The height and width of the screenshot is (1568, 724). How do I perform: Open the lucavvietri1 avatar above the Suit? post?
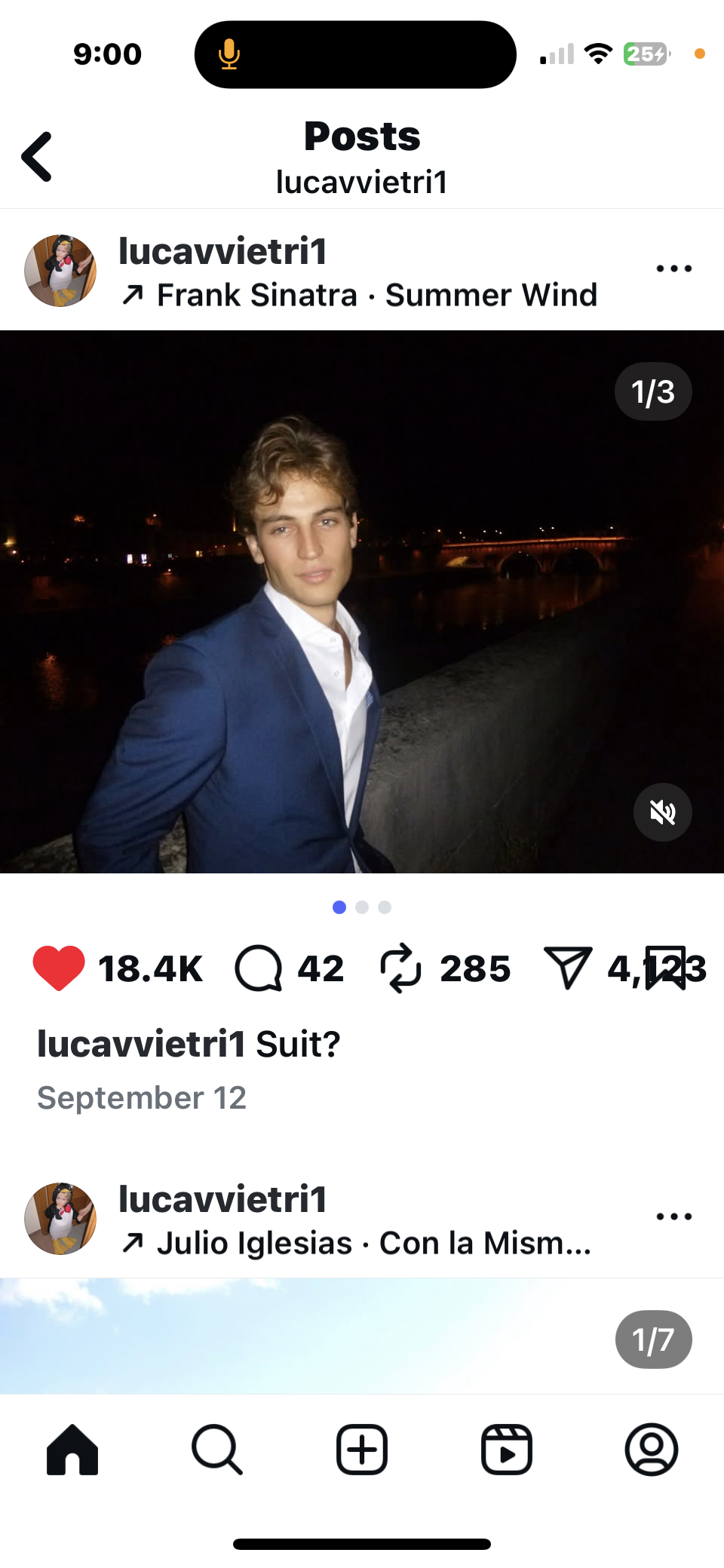[60, 271]
